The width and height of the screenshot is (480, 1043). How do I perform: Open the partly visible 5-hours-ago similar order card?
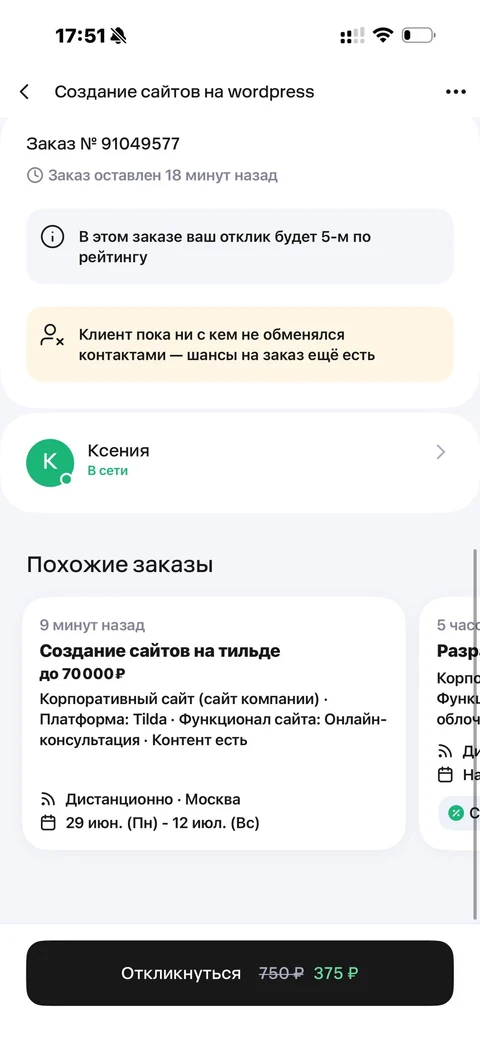[x=449, y=723]
